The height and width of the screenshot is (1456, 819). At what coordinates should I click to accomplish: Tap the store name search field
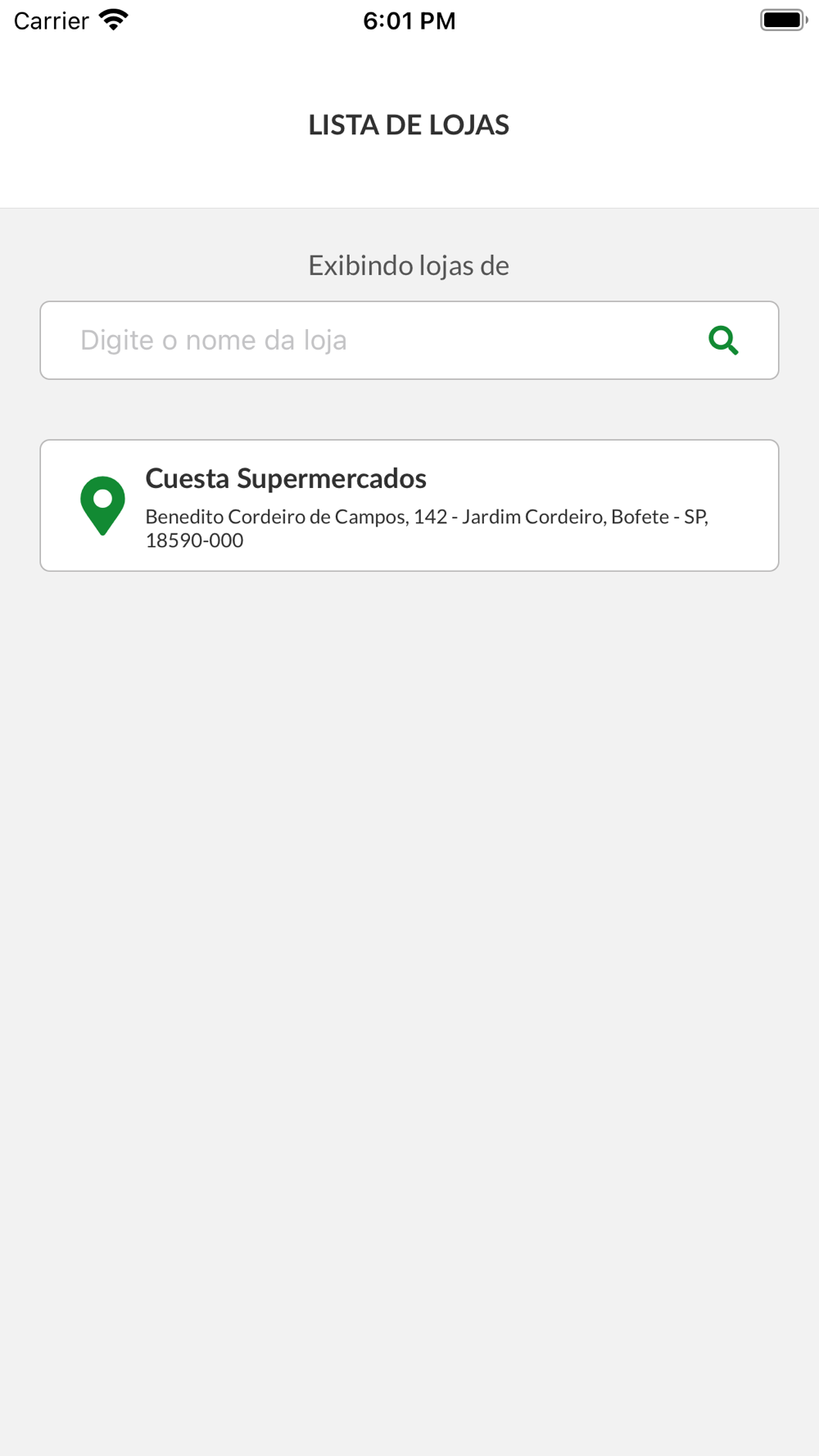click(369, 340)
